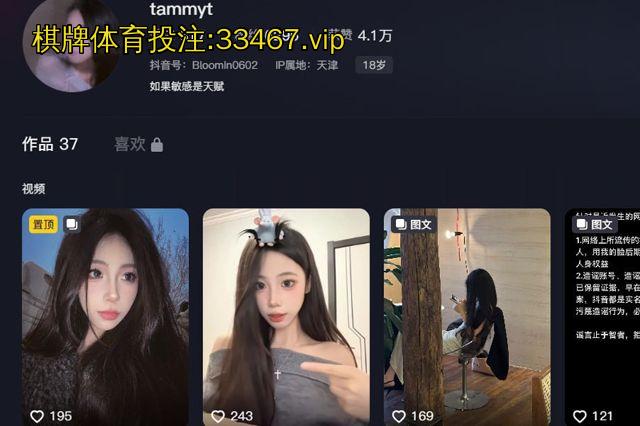This screenshot has width=640, height=426.
Task: Play the video with 243 likes
Action: 286,315
